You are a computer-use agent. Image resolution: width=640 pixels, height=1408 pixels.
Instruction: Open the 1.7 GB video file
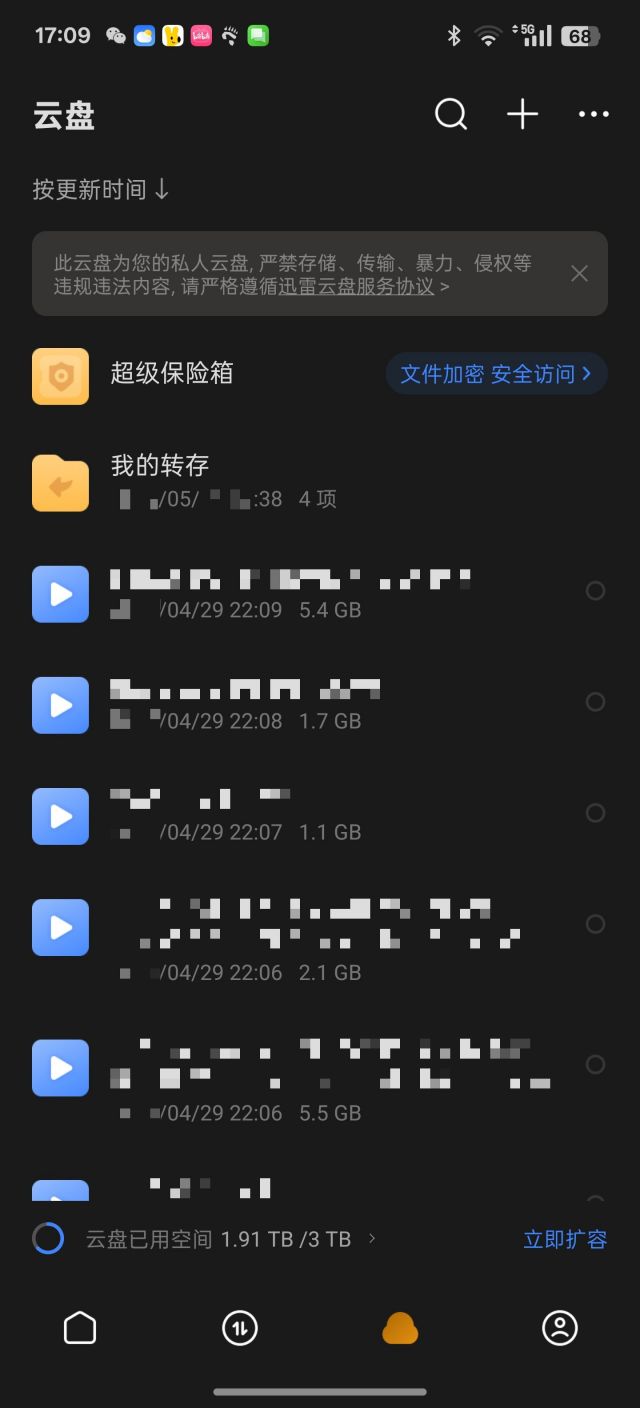pyautogui.click(x=245, y=704)
